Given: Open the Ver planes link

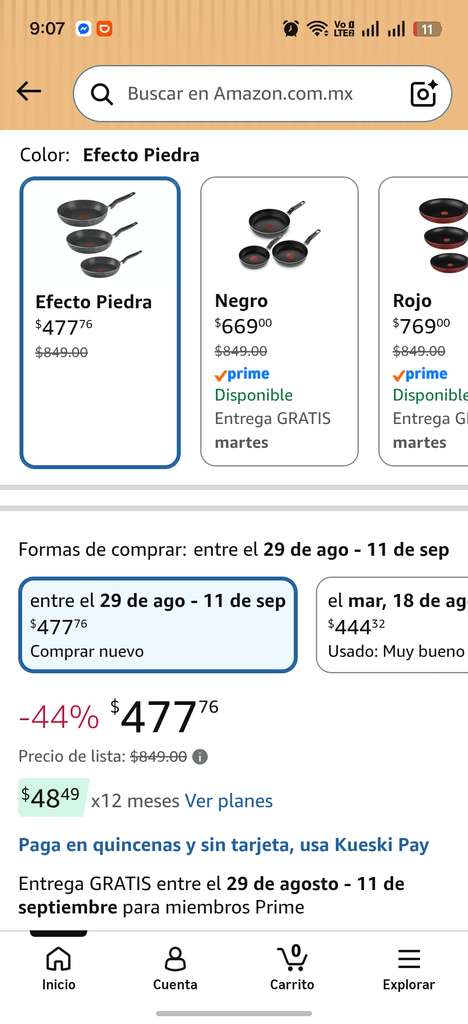Looking at the screenshot, I should (228, 801).
